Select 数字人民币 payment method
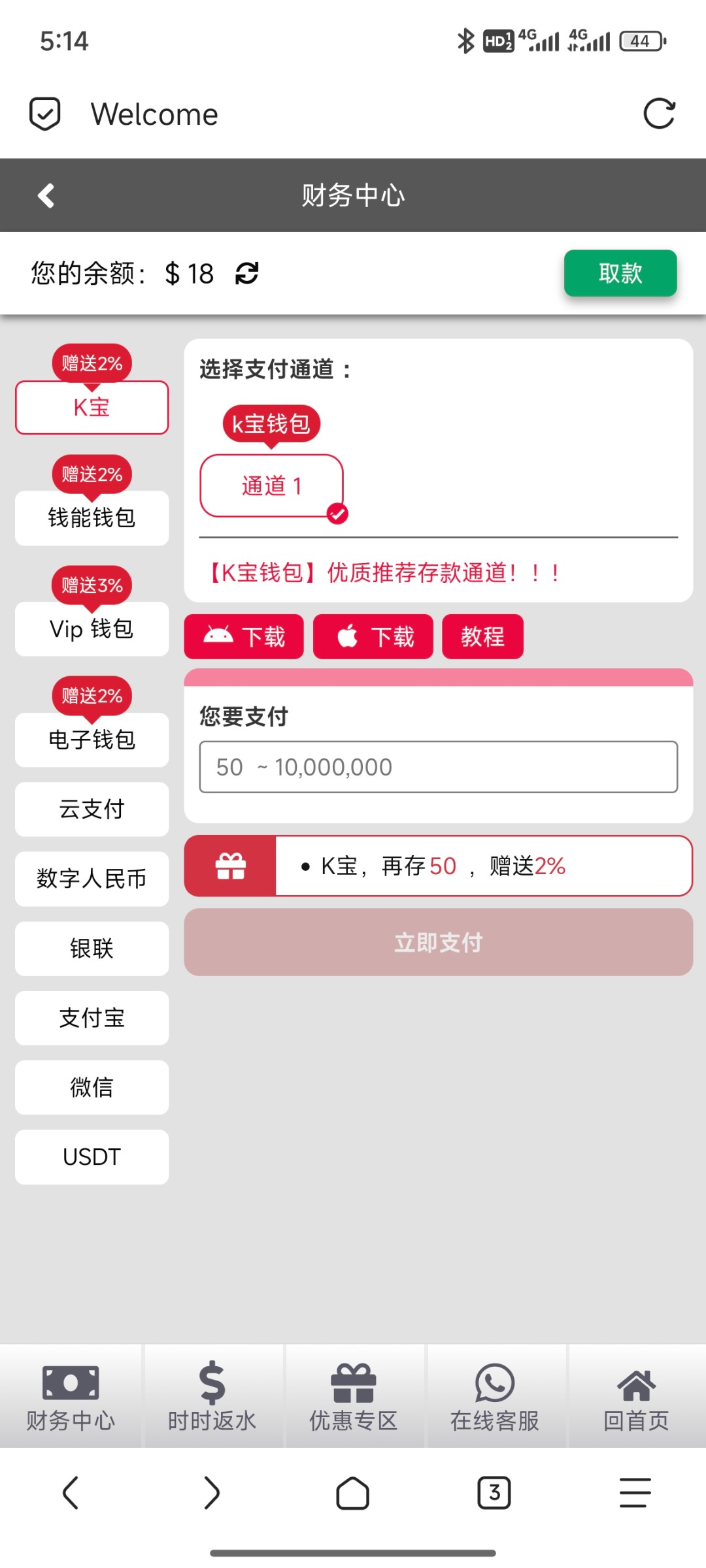 click(x=92, y=879)
